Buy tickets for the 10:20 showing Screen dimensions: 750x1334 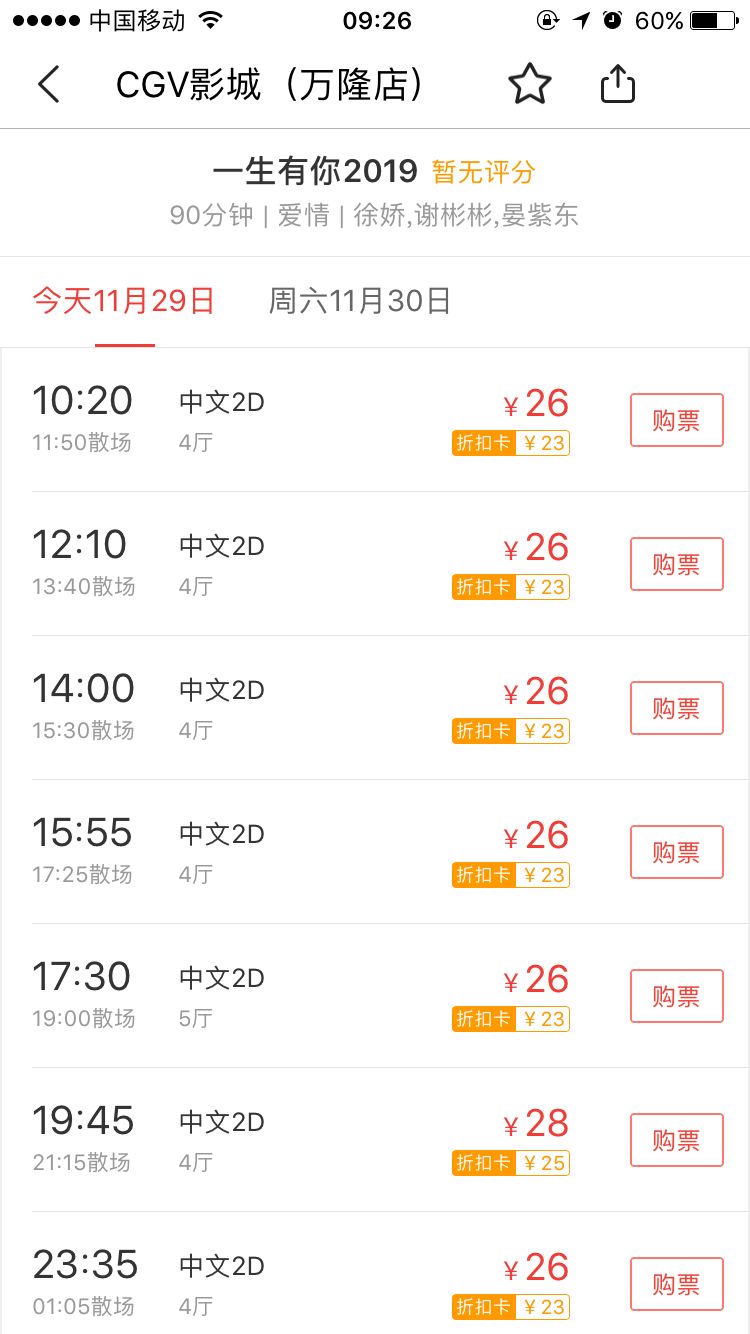(676, 420)
